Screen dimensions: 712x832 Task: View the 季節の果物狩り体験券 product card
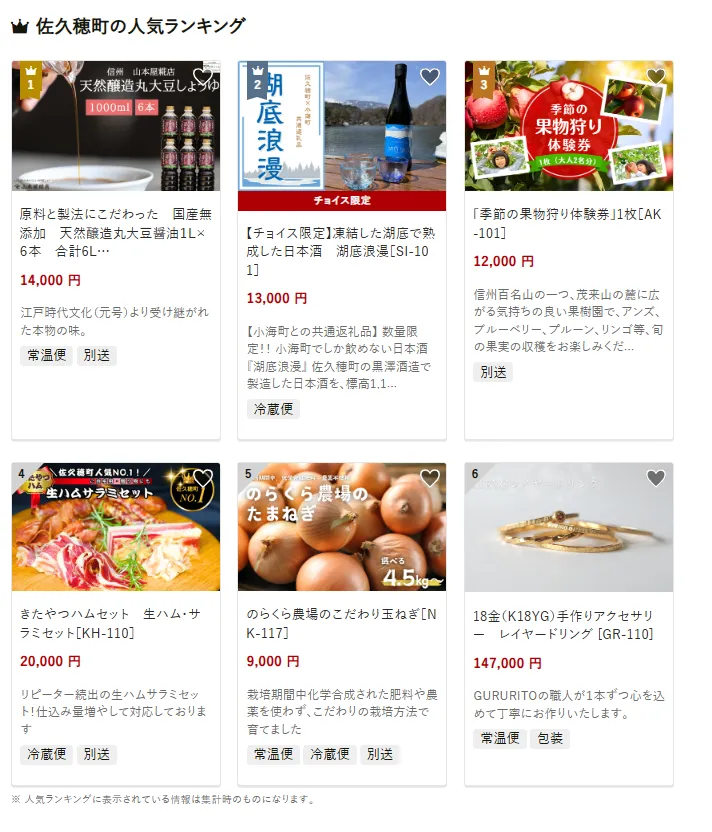pyautogui.click(x=568, y=224)
